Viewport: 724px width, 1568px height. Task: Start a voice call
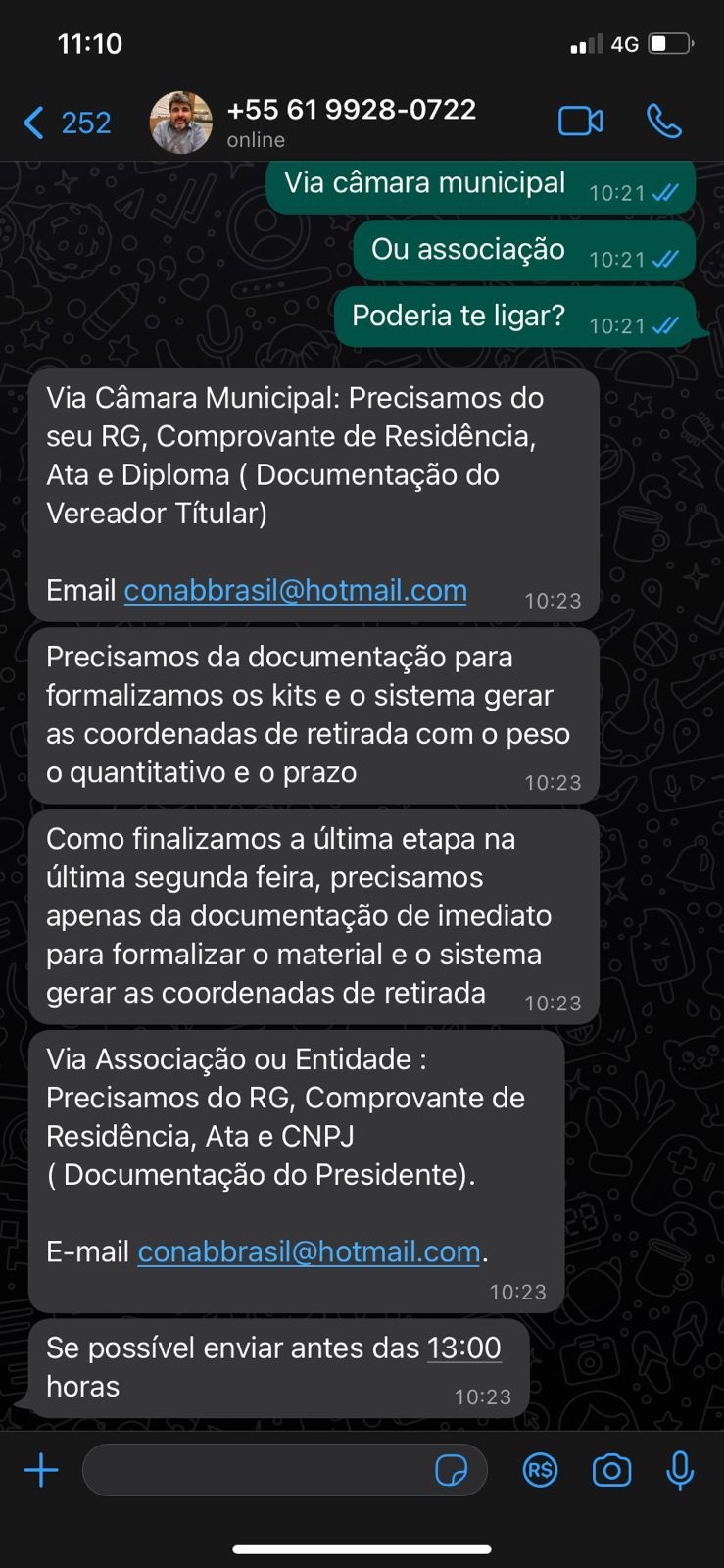[x=664, y=121]
